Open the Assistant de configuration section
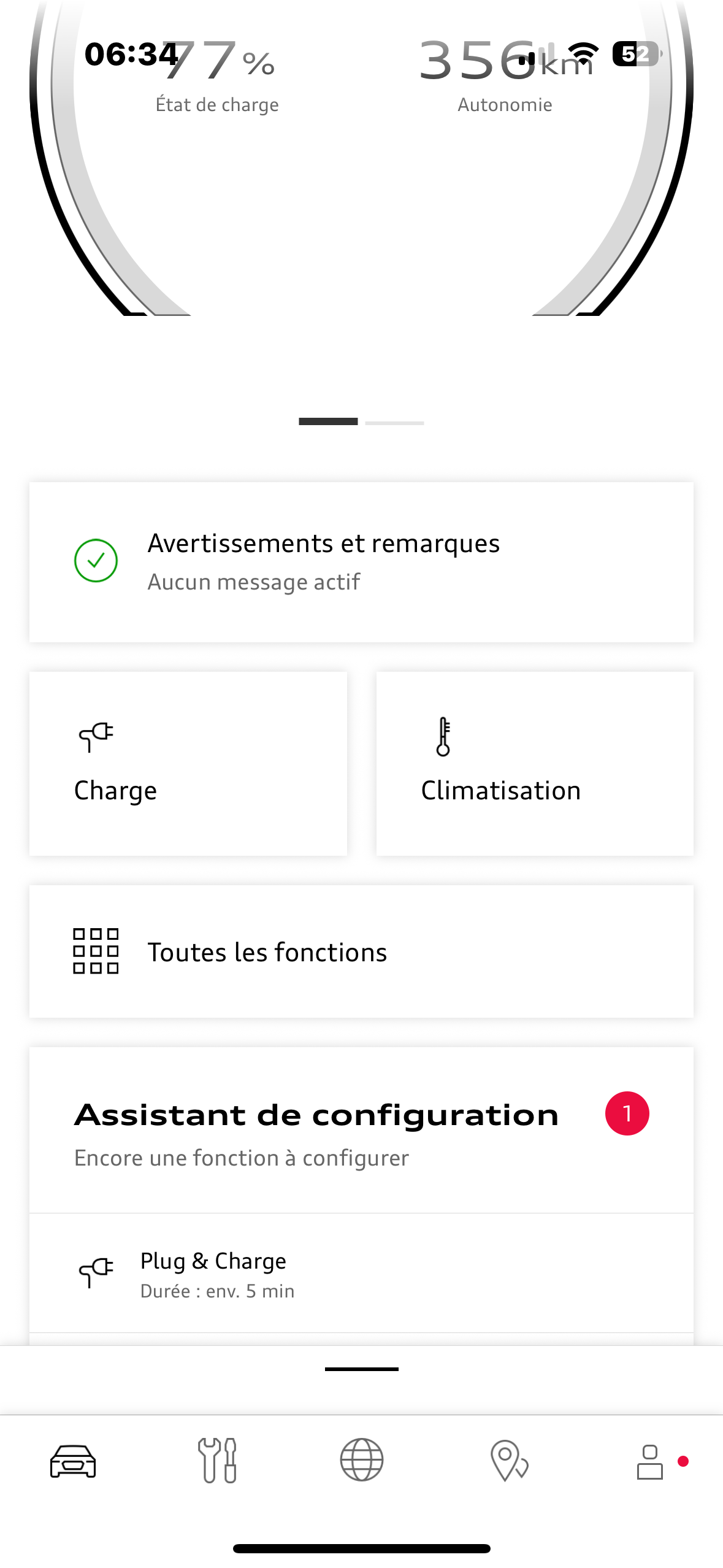Screen dimensions: 723x1568 point(361,1130)
